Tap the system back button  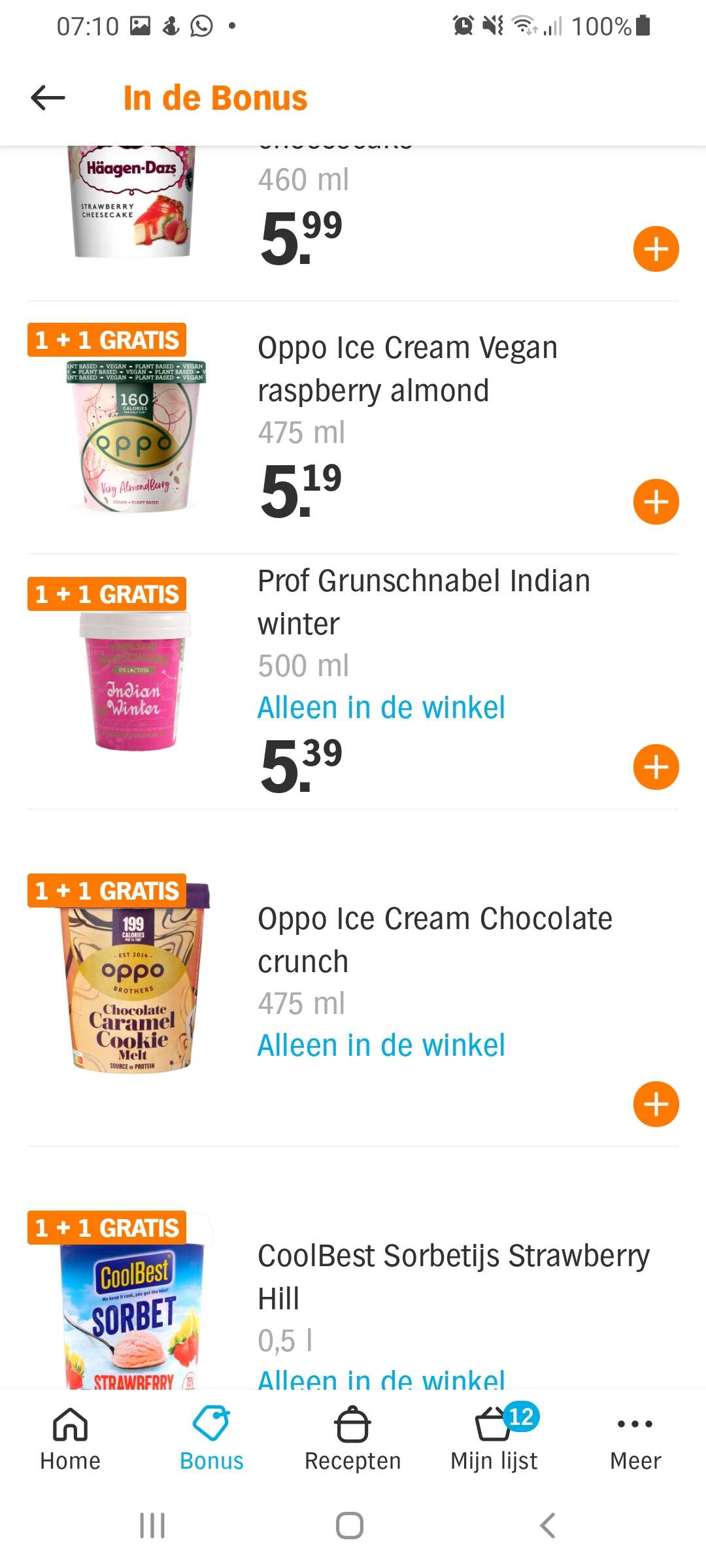pyautogui.click(x=548, y=1526)
